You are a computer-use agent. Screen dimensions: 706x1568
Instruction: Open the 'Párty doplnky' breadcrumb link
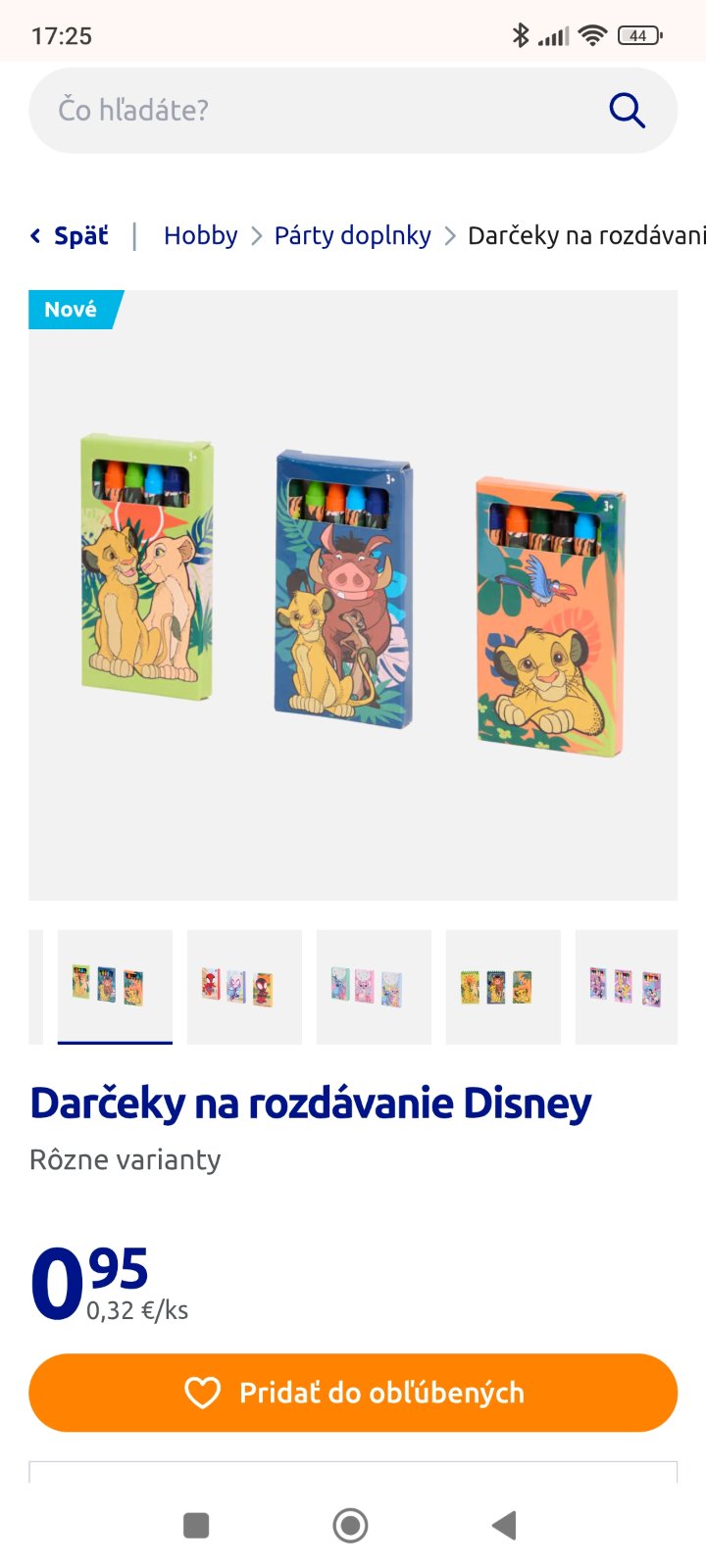tap(352, 236)
